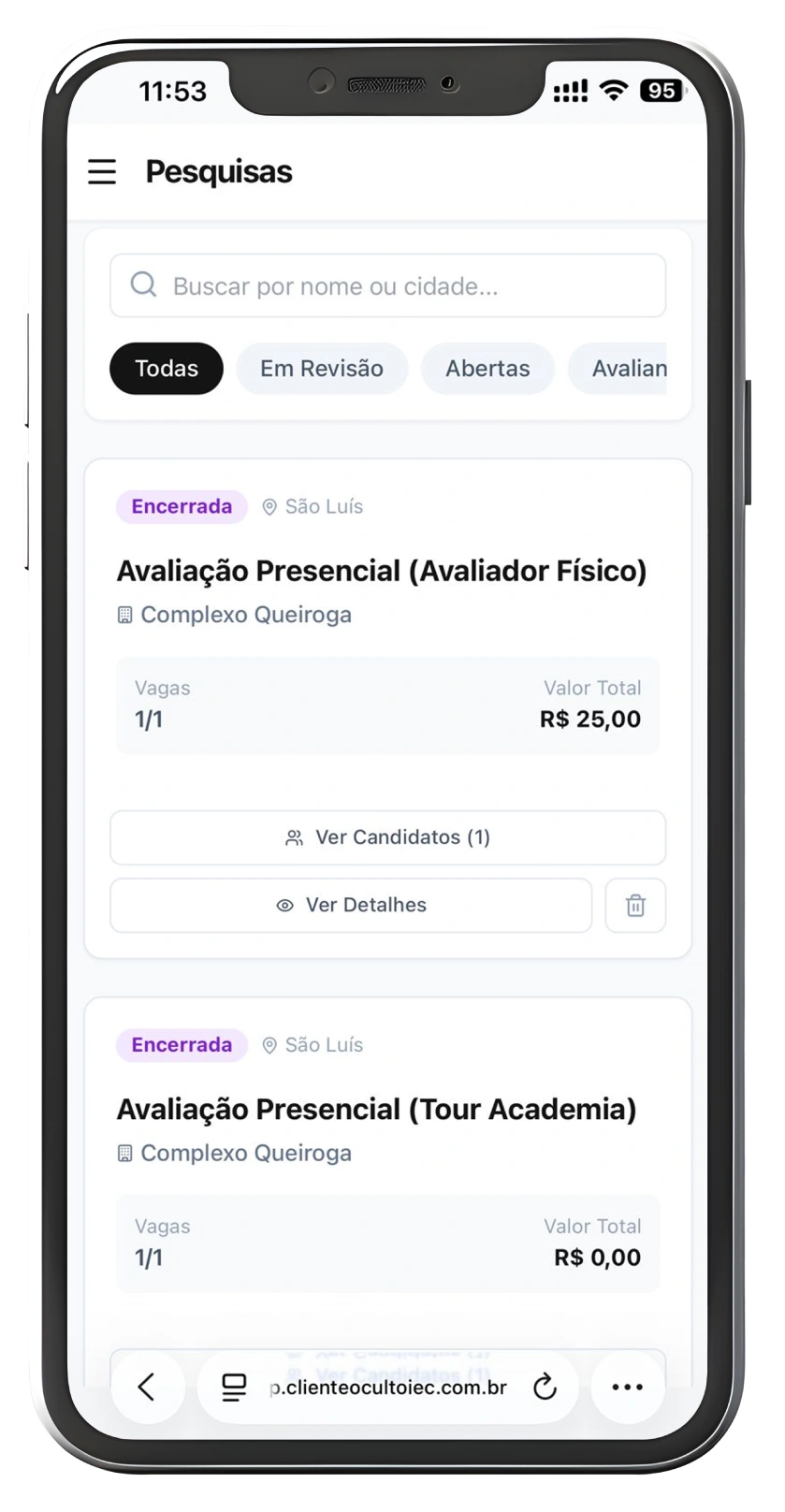
Task: Open Ver Detalhes for Avaliador Físico
Action: click(x=351, y=906)
